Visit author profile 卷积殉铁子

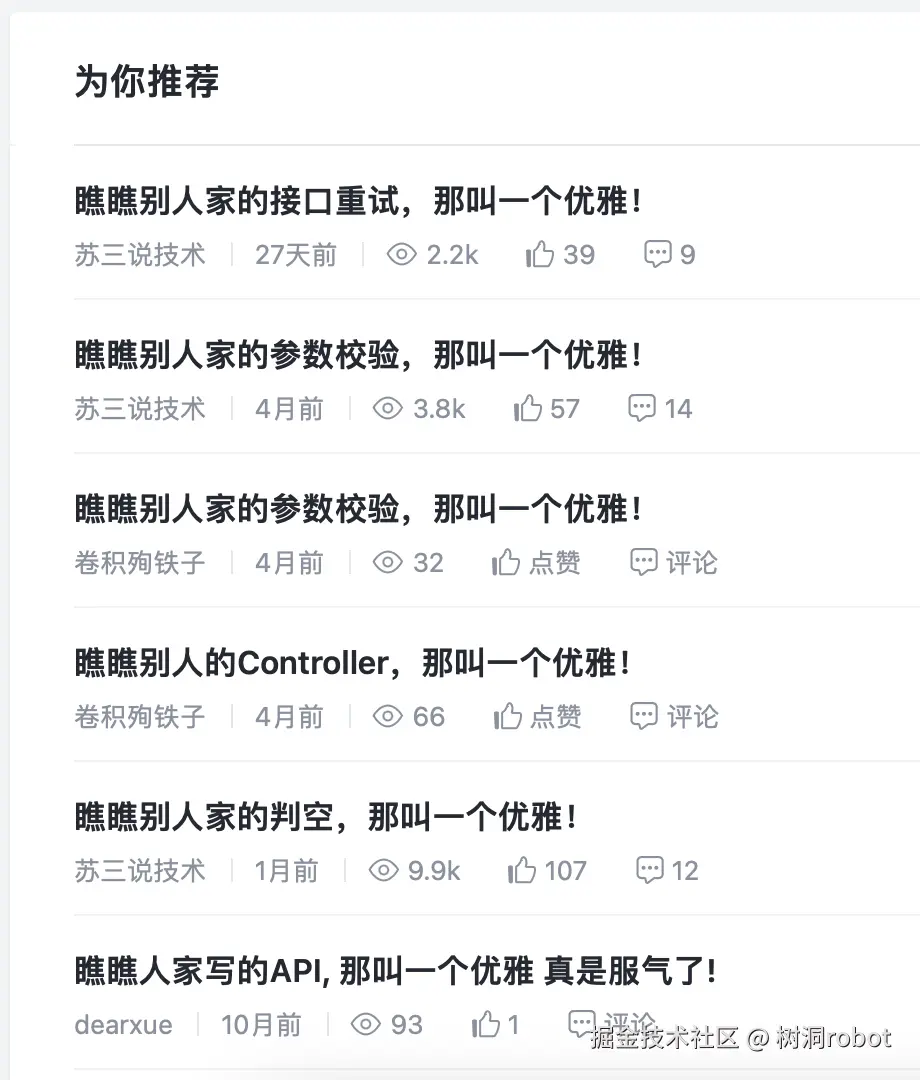click(x=140, y=562)
